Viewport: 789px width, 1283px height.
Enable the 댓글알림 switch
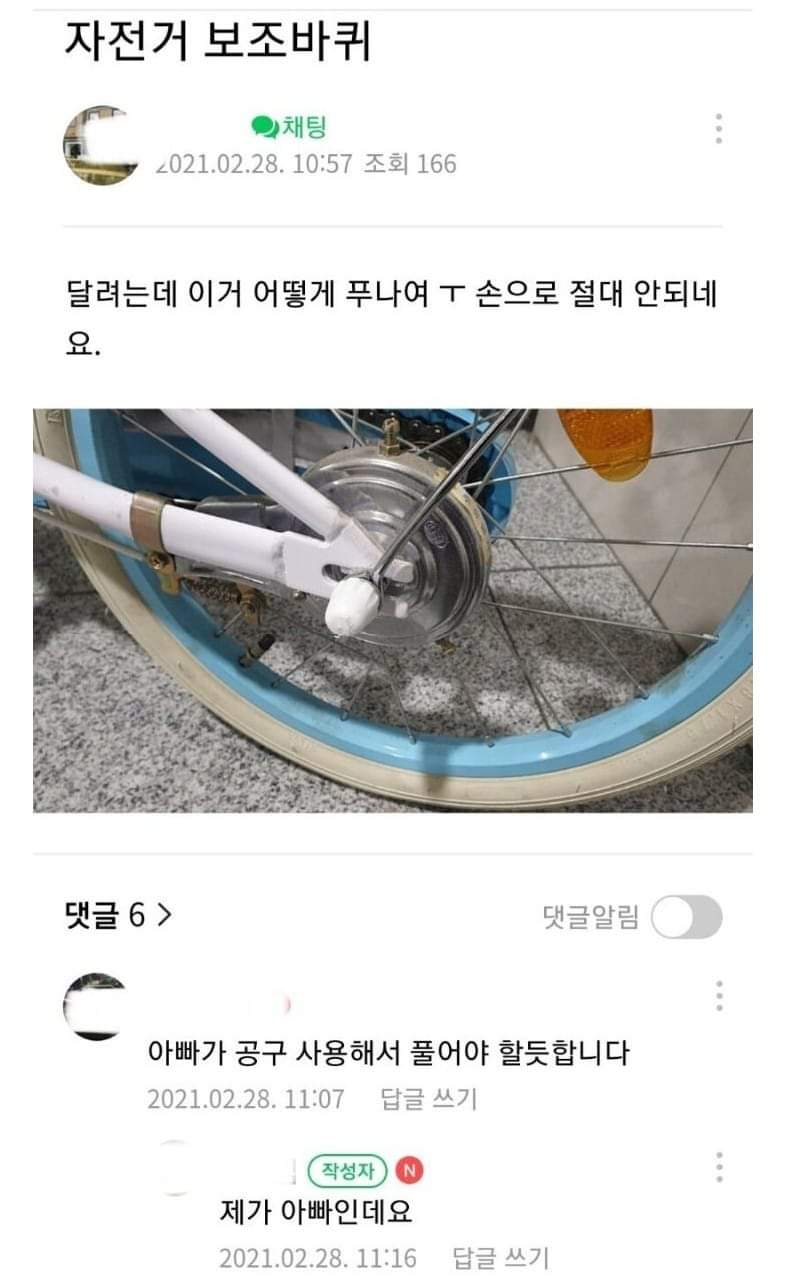(687, 917)
